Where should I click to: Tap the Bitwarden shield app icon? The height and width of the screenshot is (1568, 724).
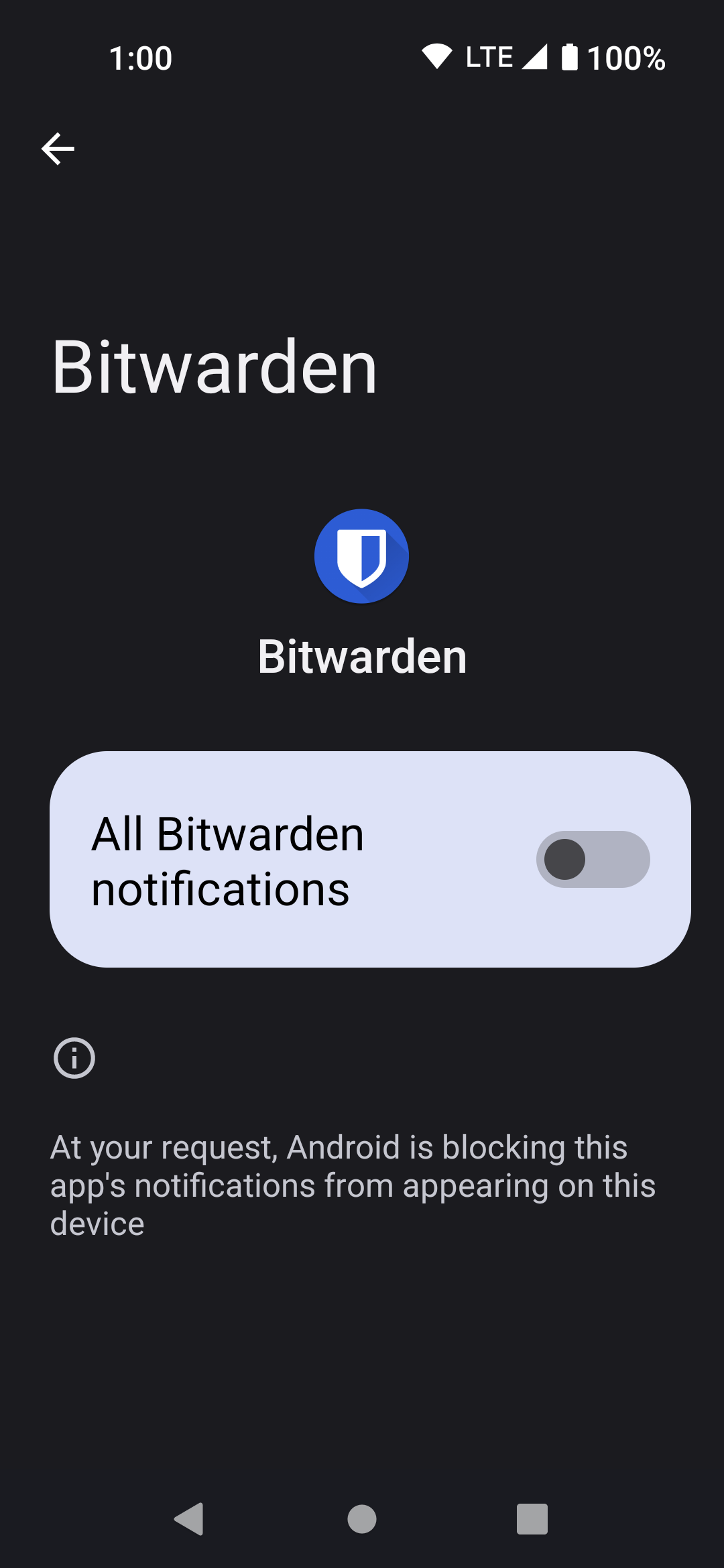(361, 557)
